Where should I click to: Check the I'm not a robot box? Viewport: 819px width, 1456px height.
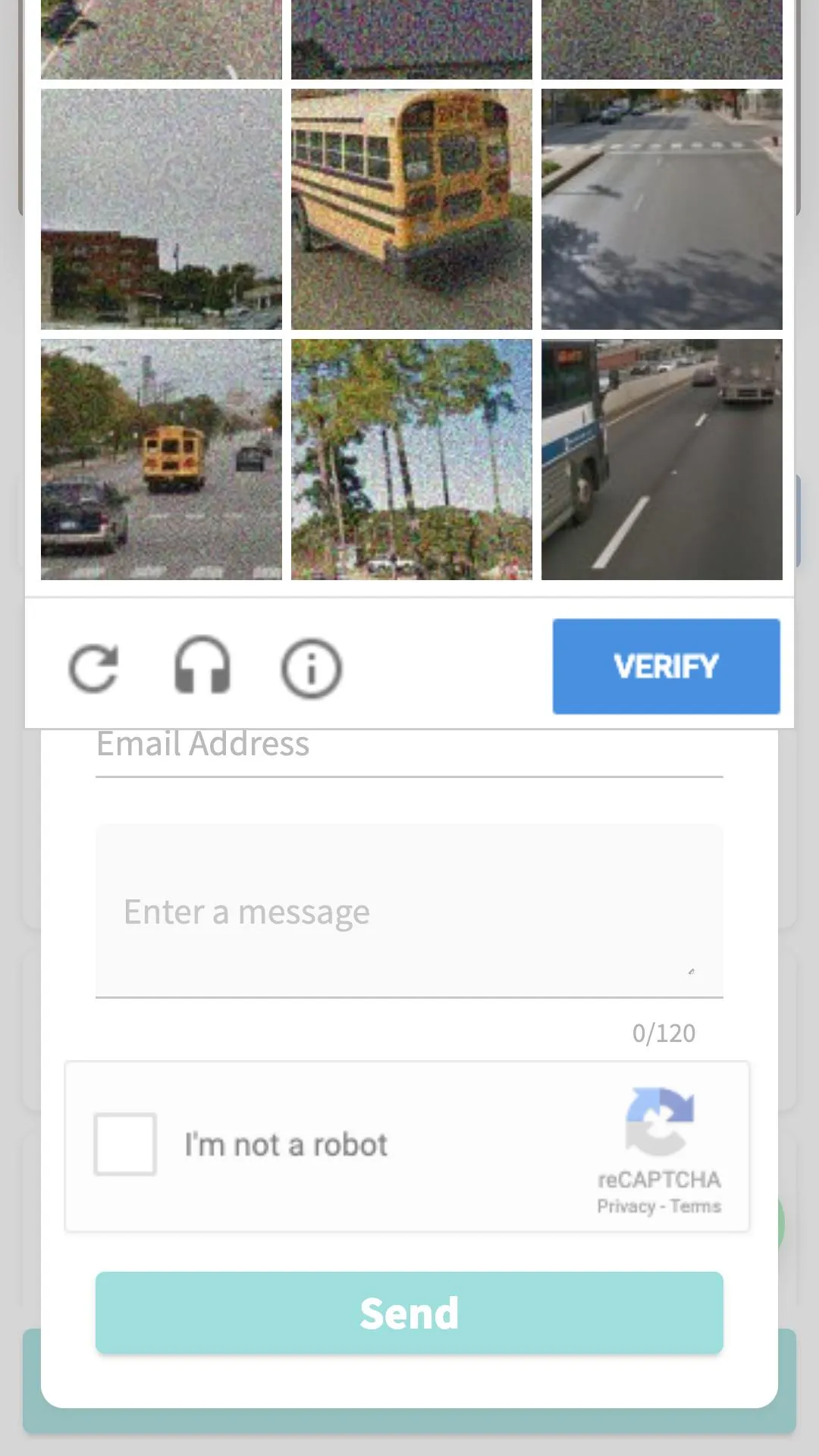[125, 1144]
